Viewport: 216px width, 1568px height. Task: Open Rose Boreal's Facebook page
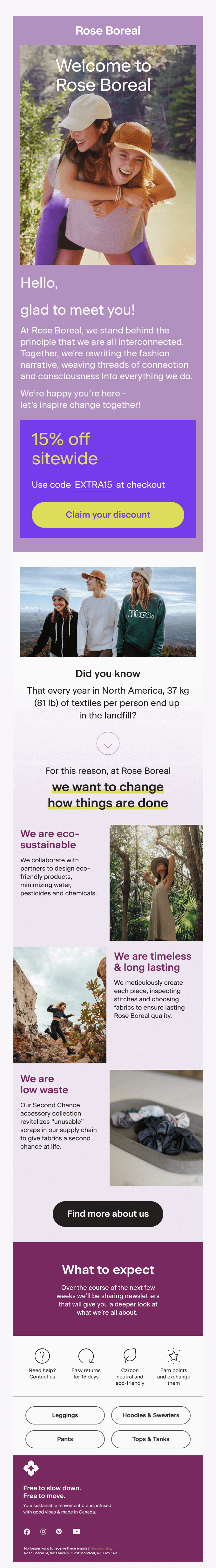27,1531
